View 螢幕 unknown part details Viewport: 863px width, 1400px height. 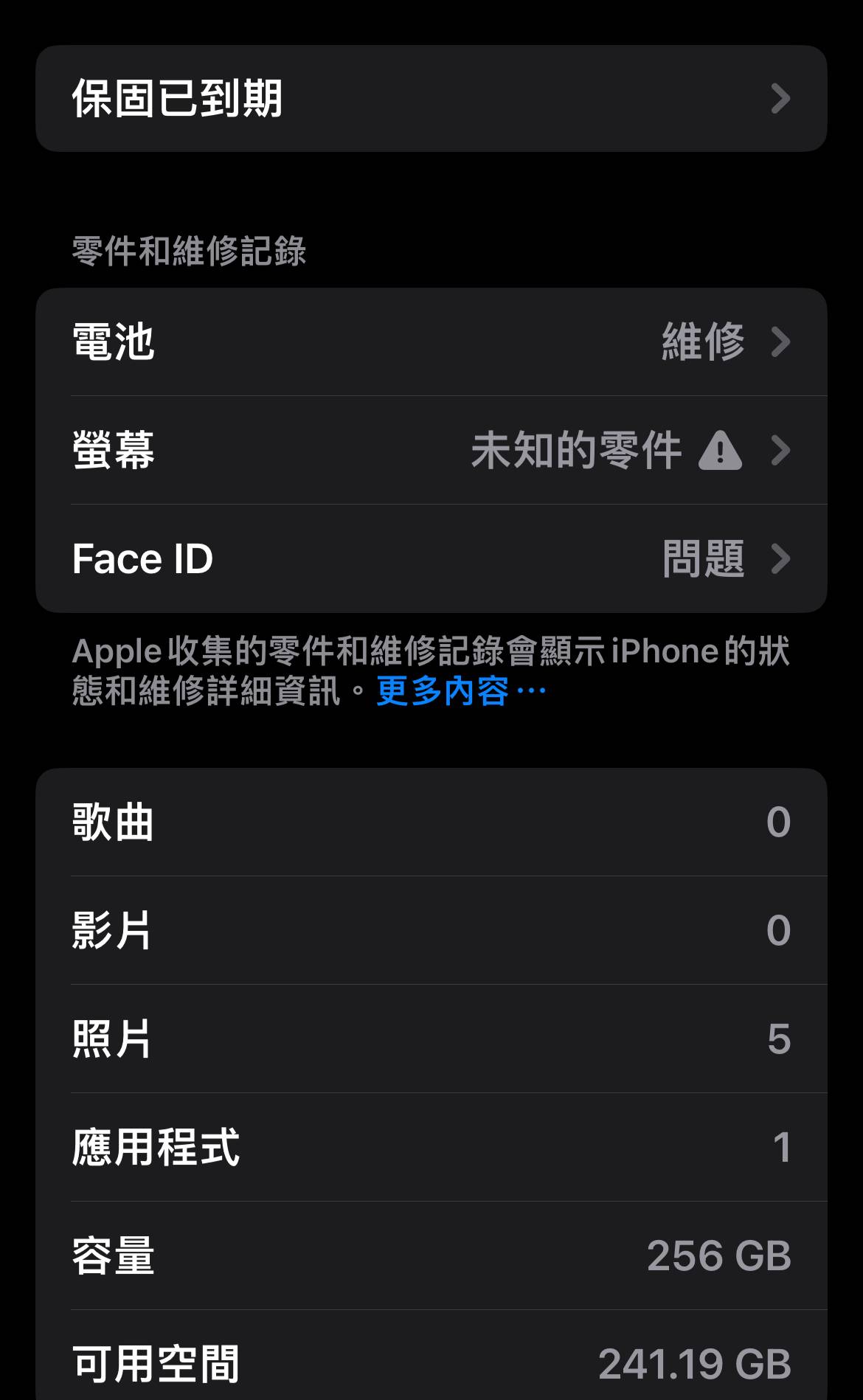click(x=431, y=451)
